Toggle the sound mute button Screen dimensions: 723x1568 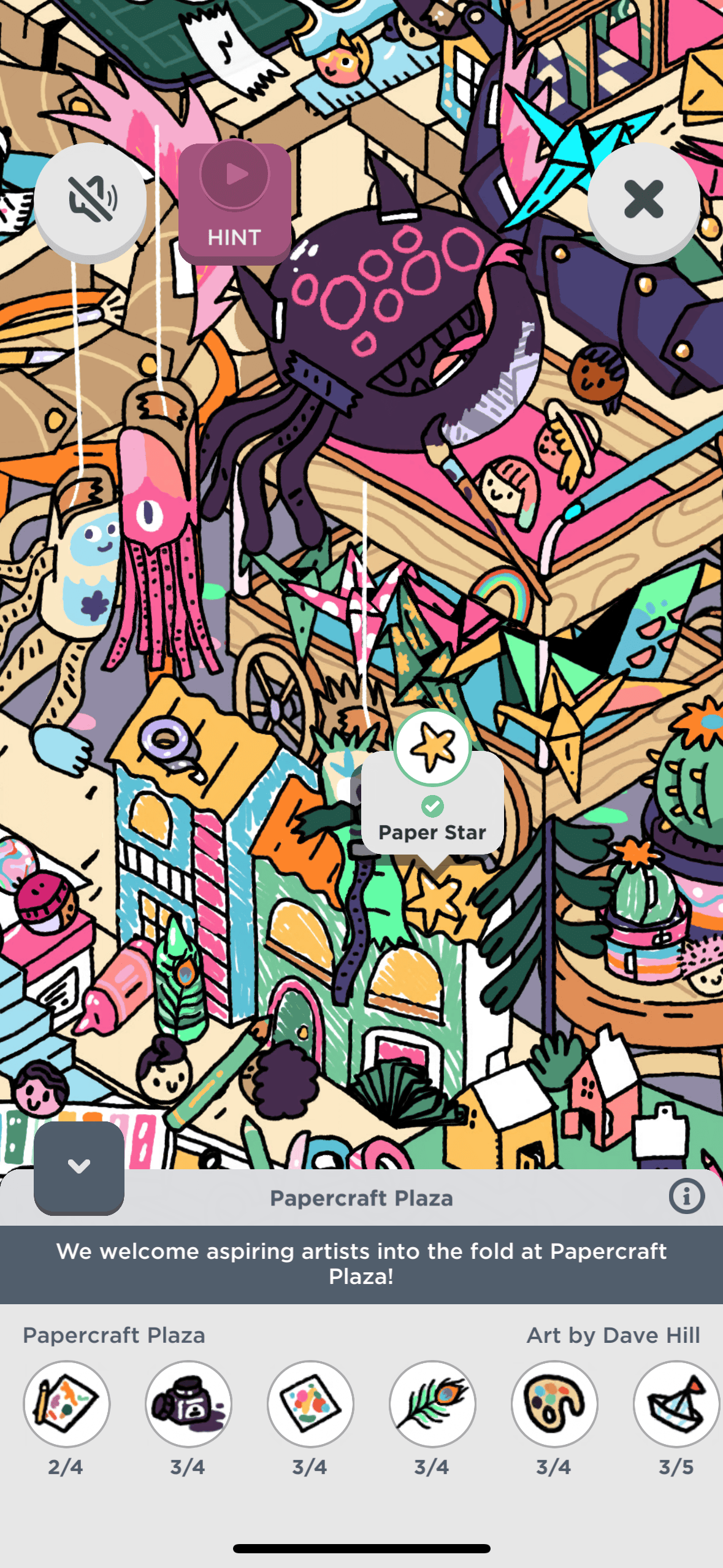90,199
